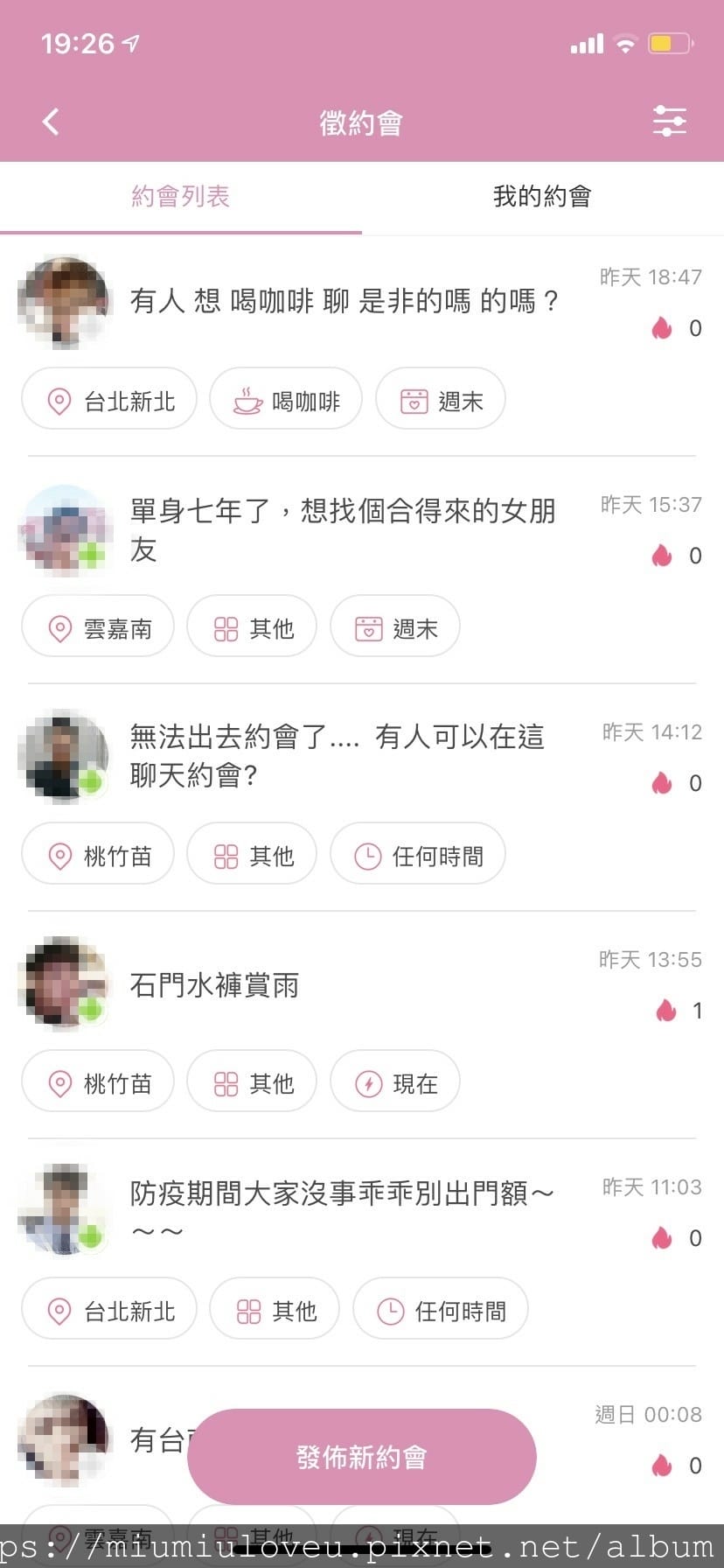Viewport: 724px width, 1568px height.
Task: Tap the back arrow to go back
Action: pyautogui.click(x=50, y=122)
